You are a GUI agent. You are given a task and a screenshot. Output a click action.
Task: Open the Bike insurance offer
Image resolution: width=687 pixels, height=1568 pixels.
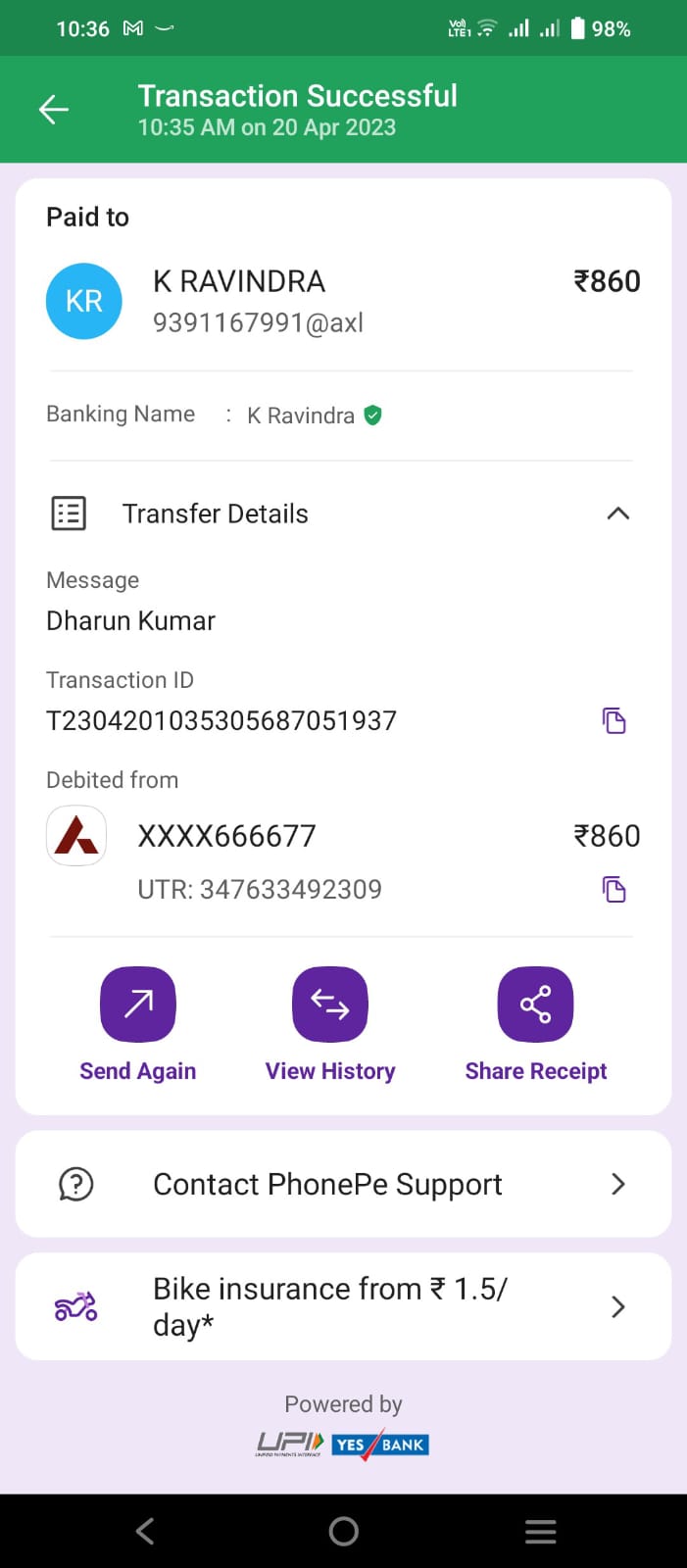click(x=343, y=1306)
